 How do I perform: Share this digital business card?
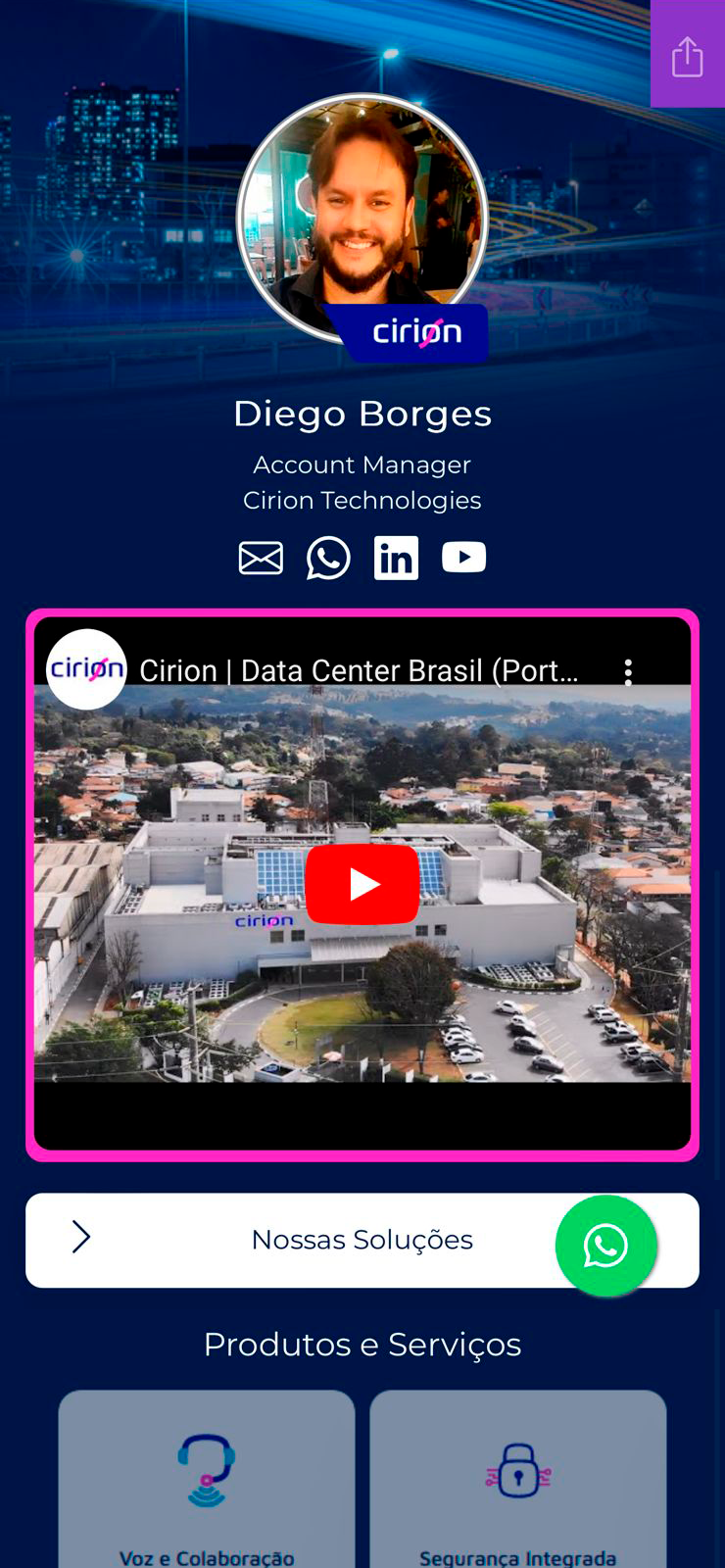687,56
